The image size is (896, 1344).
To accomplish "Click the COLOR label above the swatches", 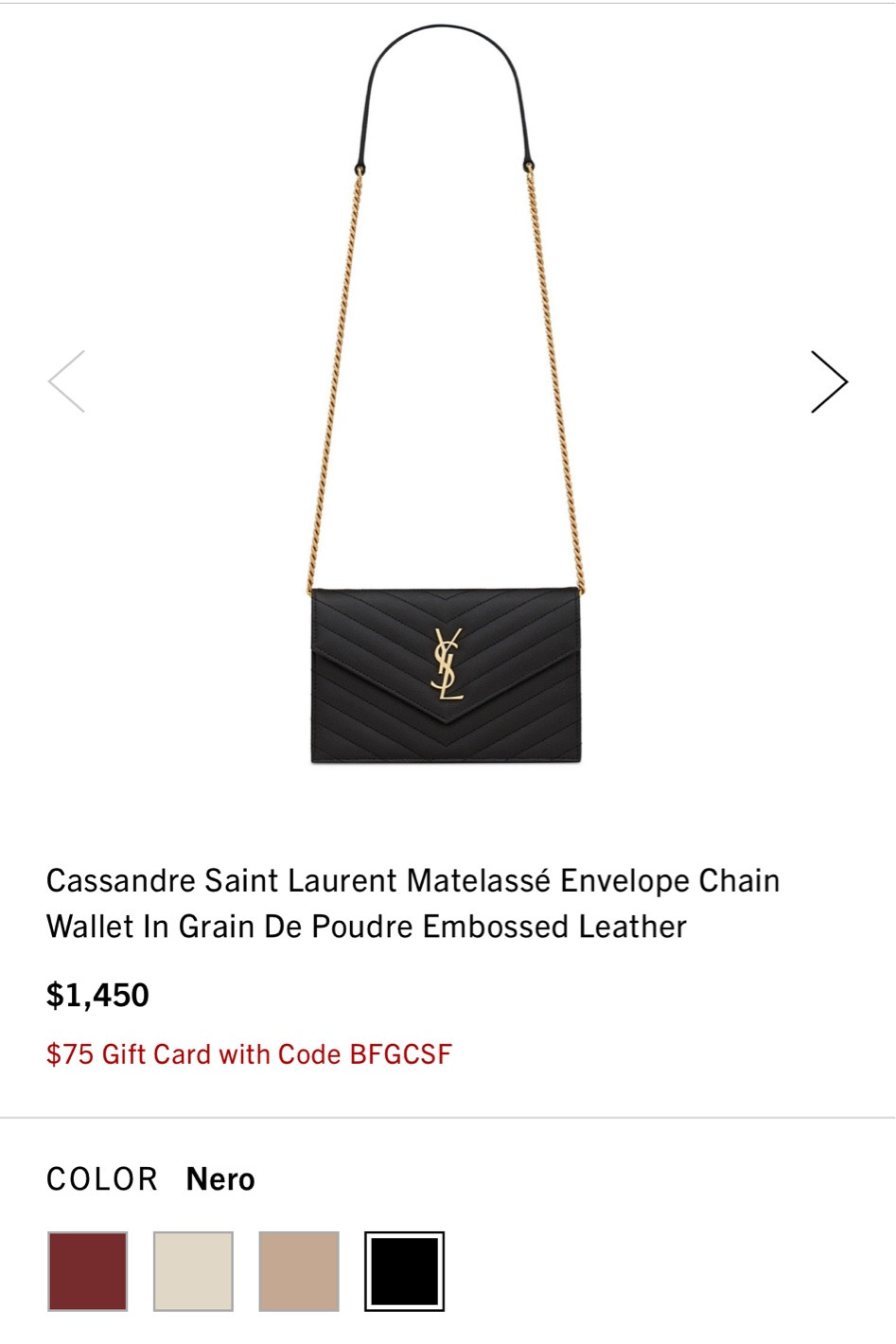I will point(102,1179).
